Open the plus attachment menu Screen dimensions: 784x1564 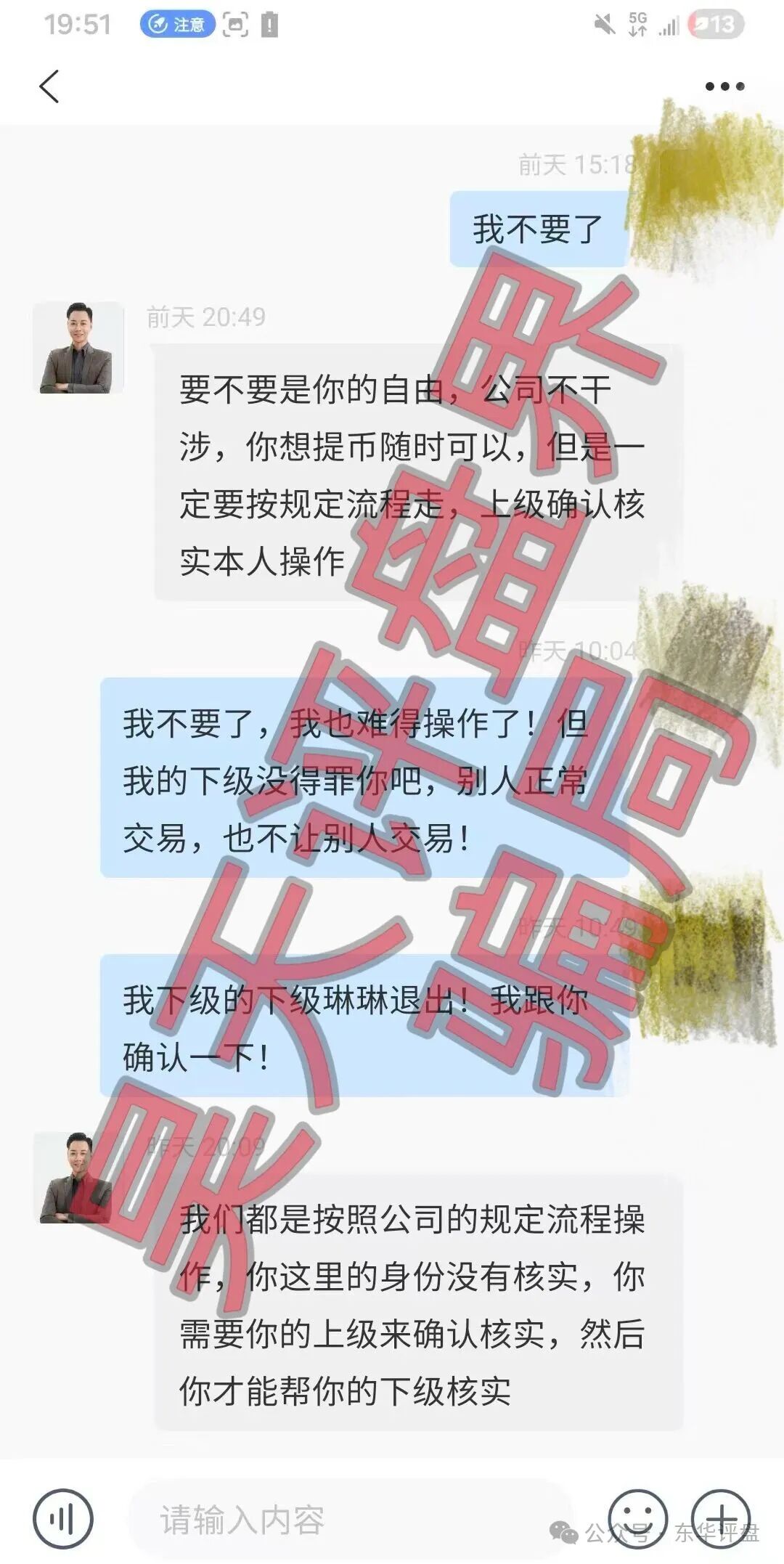[721, 1518]
